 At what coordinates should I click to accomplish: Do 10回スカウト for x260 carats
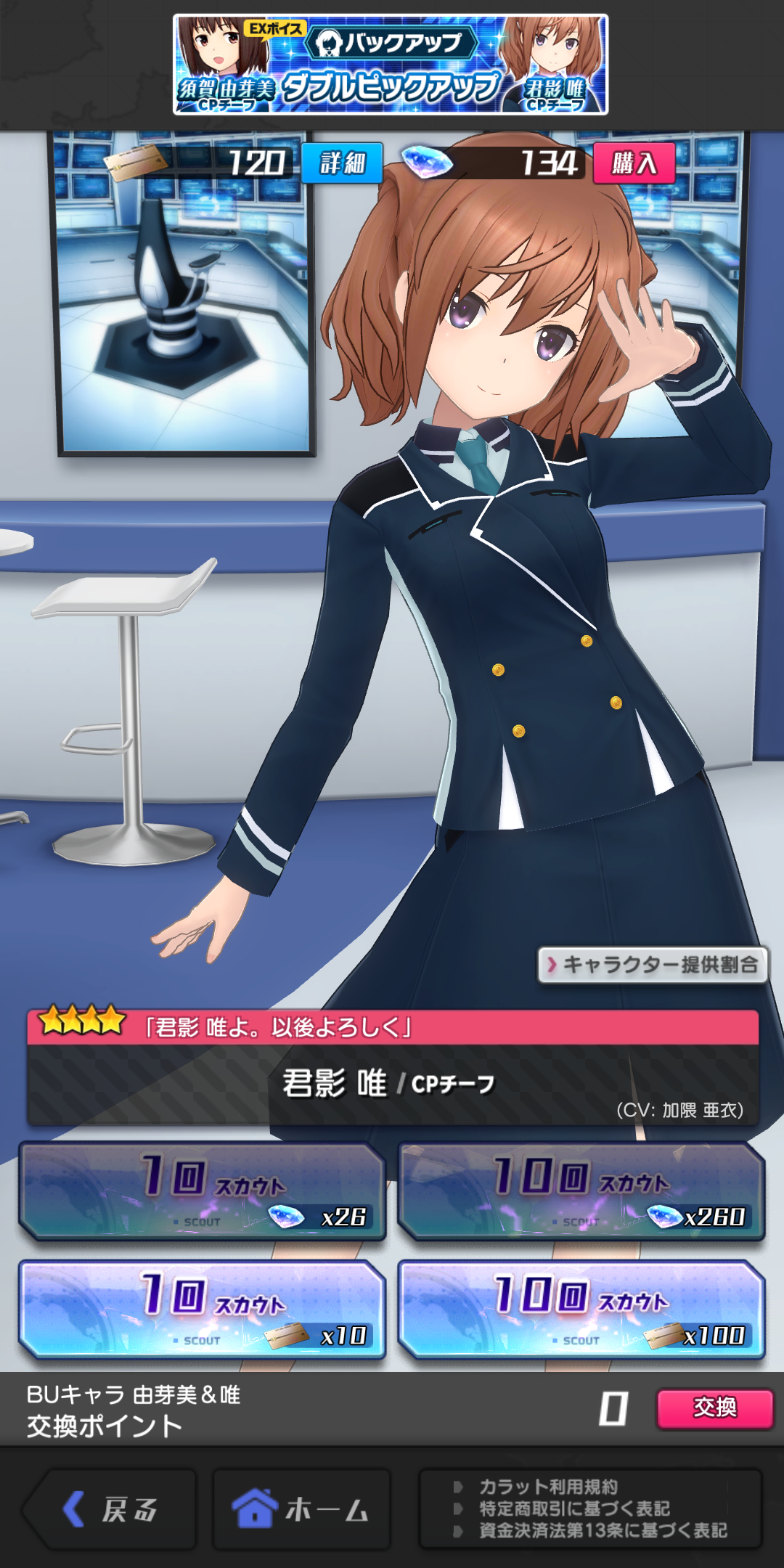[581, 1192]
